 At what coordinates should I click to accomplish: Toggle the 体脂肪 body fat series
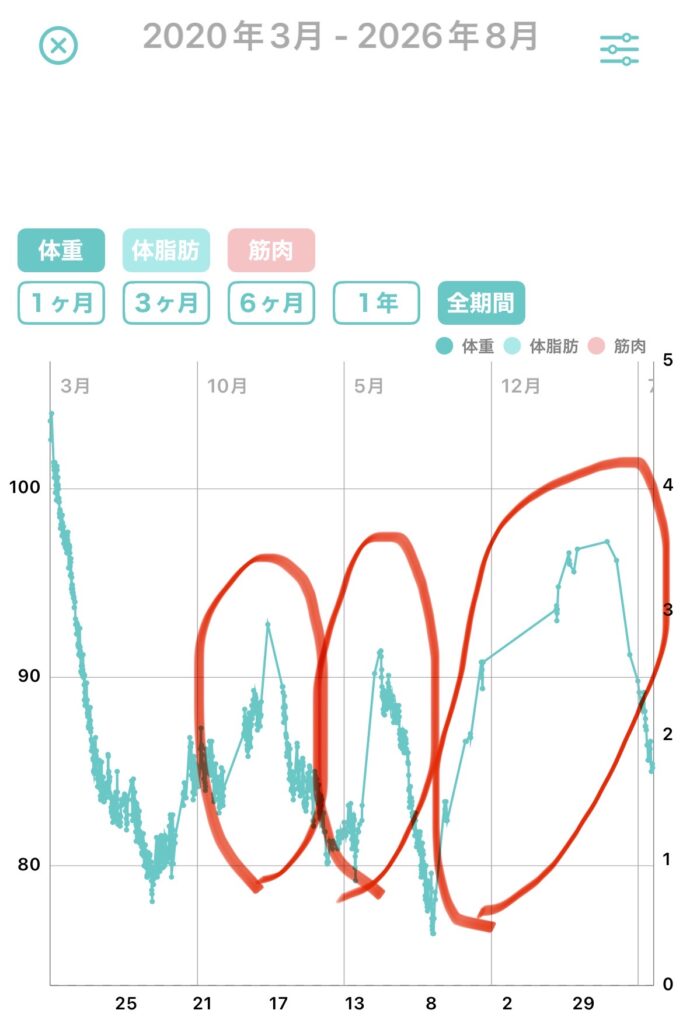[166, 250]
